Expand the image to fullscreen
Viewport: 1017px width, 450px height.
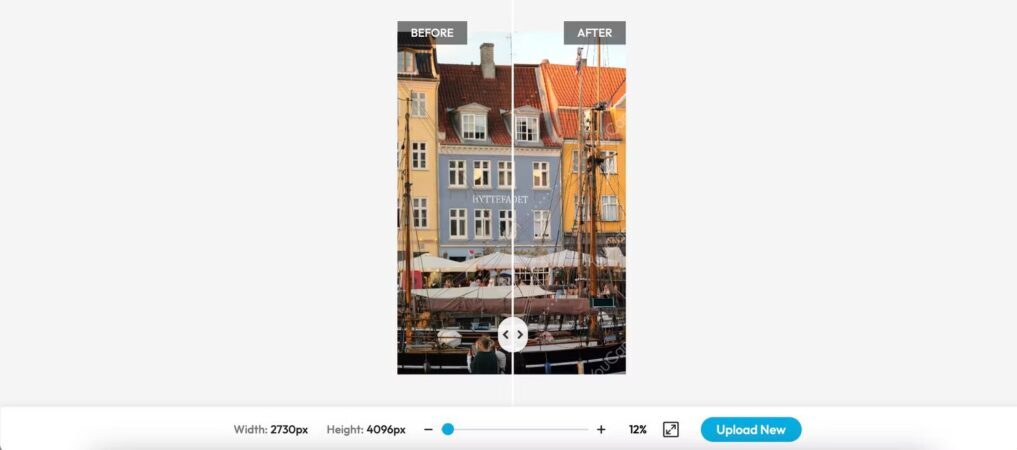pos(671,429)
